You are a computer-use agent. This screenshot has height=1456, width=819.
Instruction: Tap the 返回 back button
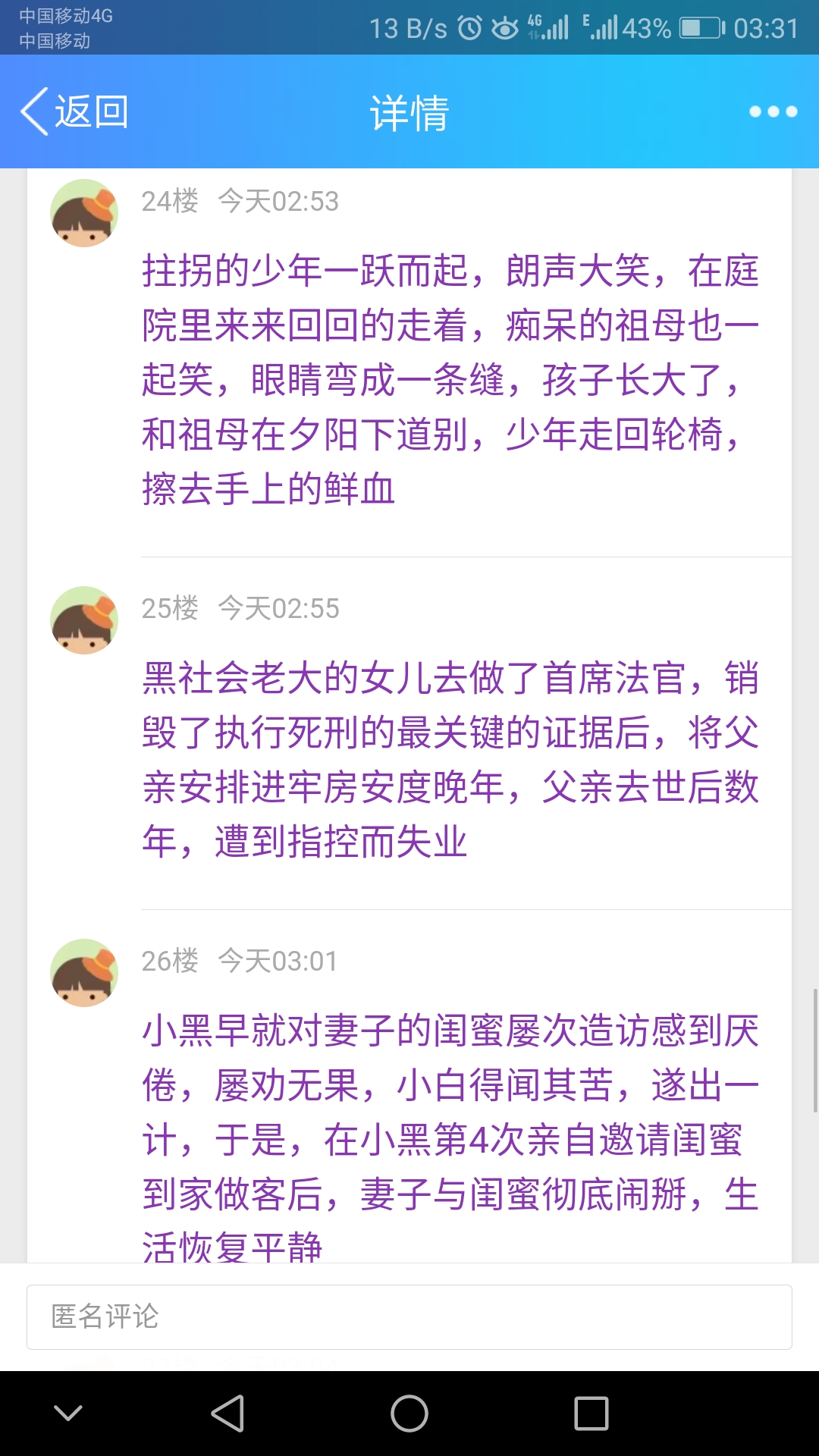point(74,112)
